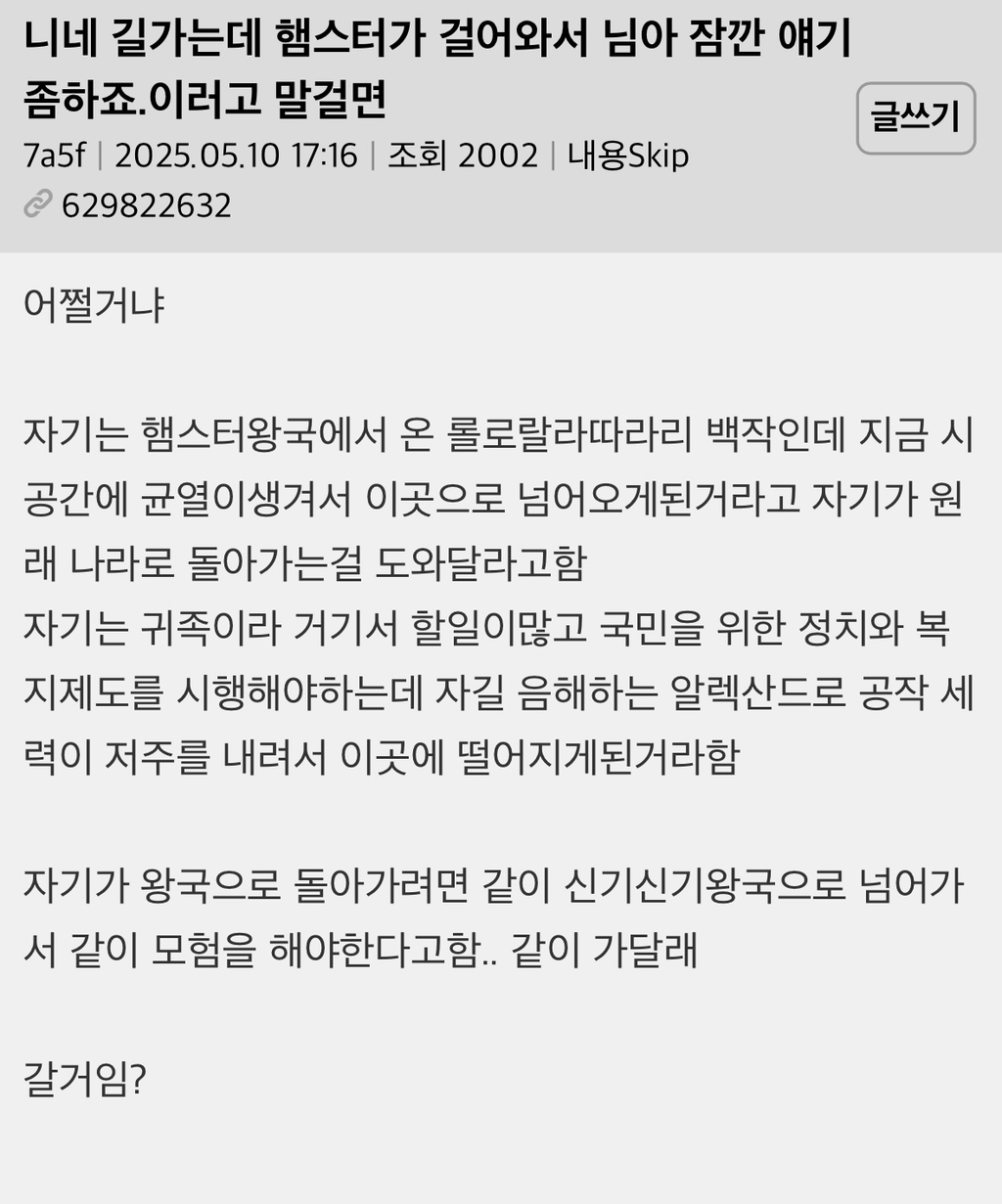Tap the 글쓰기 write button
The image size is (1002, 1204).
pyautogui.click(x=915, y=119)
